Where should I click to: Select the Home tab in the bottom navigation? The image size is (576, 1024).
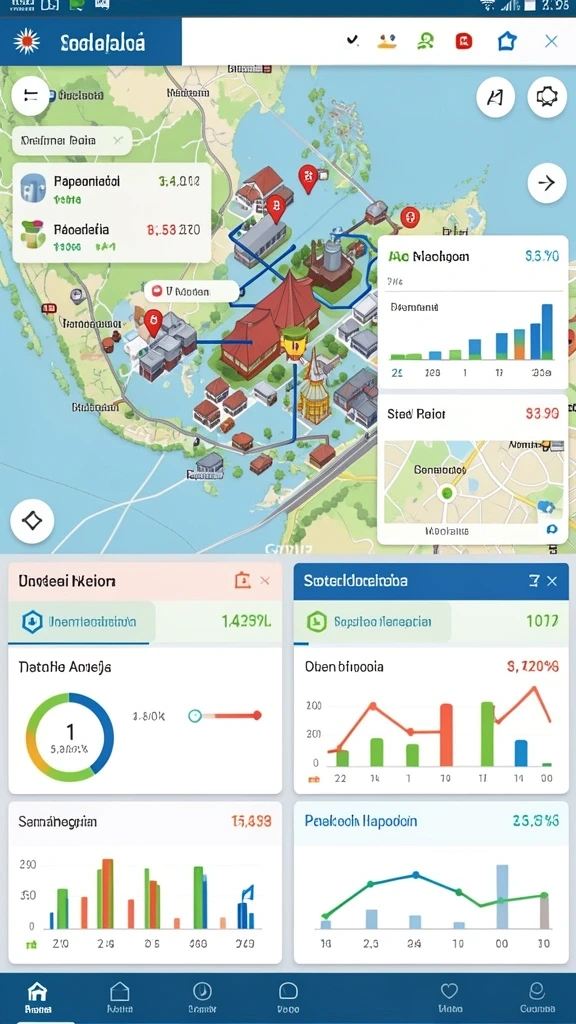37,997
